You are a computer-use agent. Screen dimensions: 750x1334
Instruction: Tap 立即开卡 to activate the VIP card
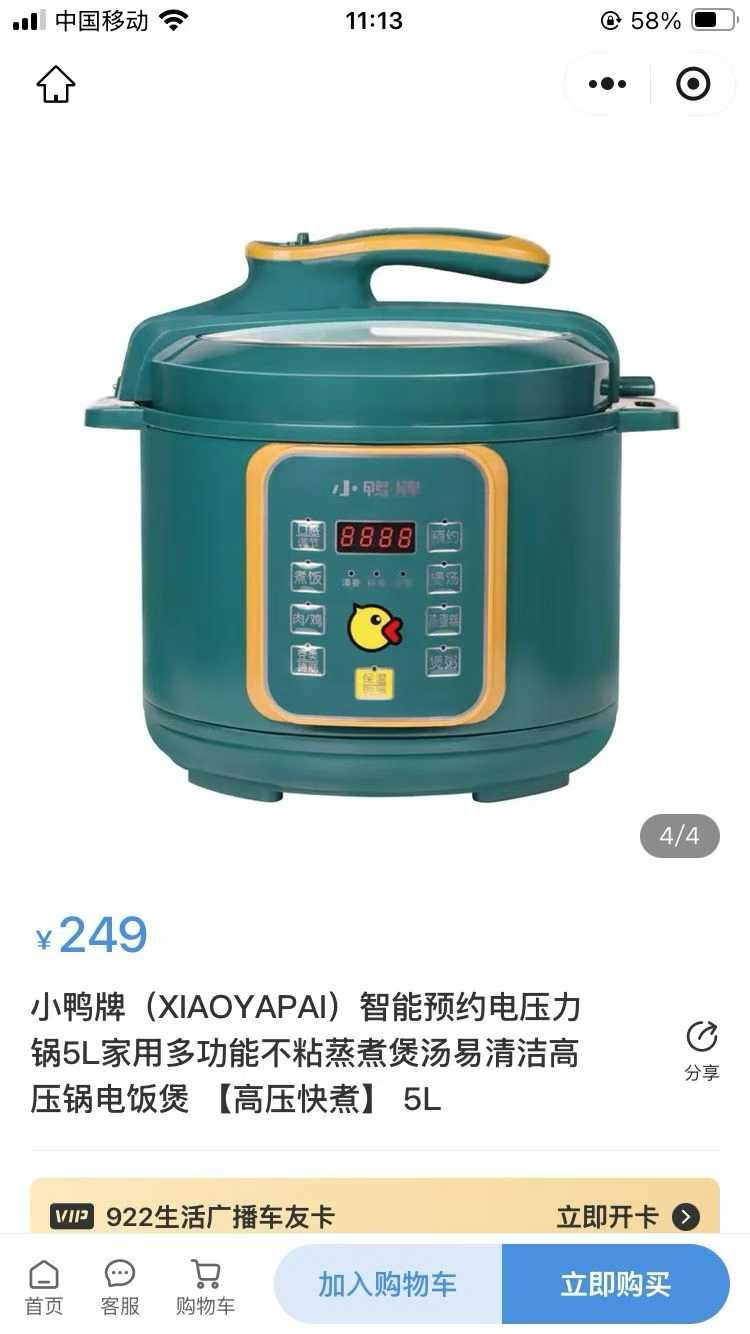point(627,1216)
